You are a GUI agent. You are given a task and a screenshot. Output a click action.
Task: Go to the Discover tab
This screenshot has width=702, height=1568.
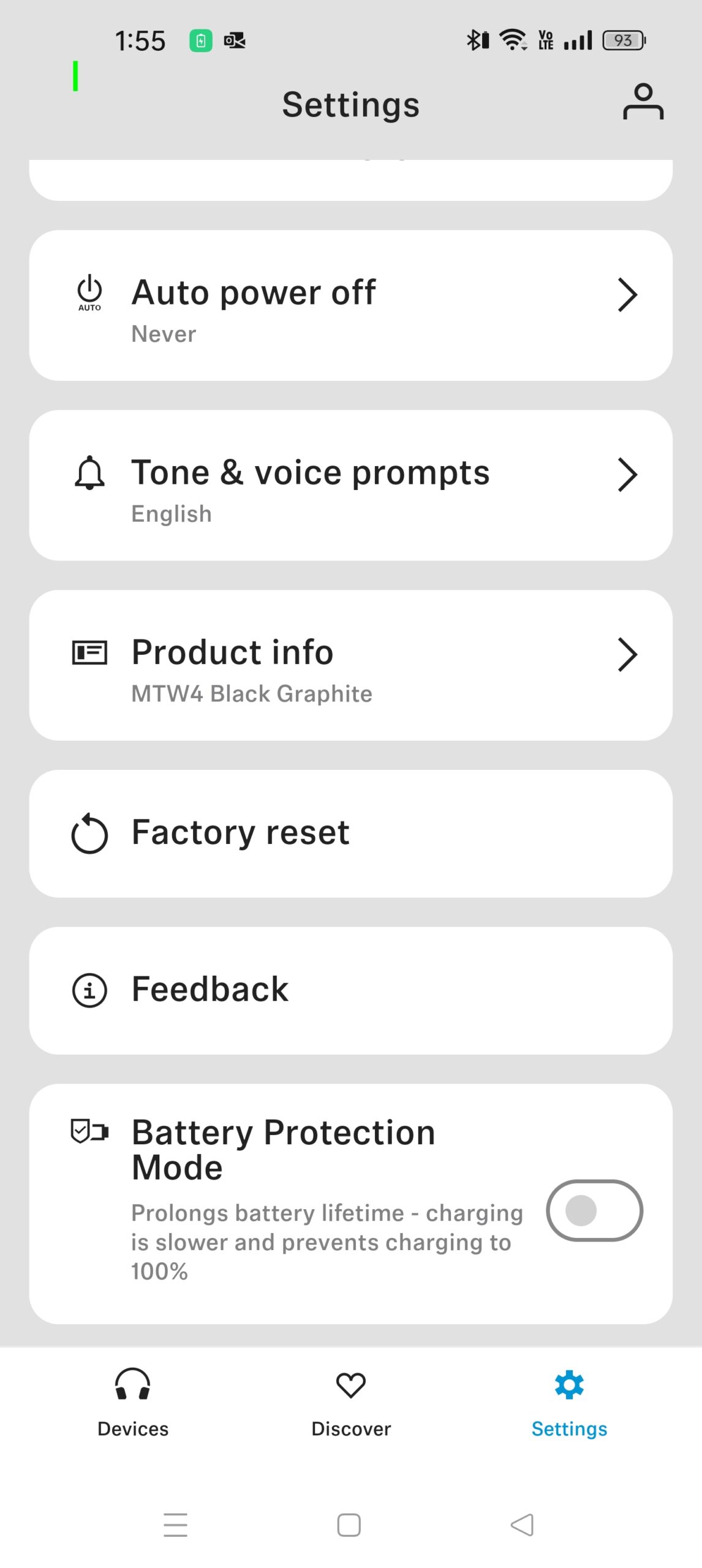[351, 1403]
